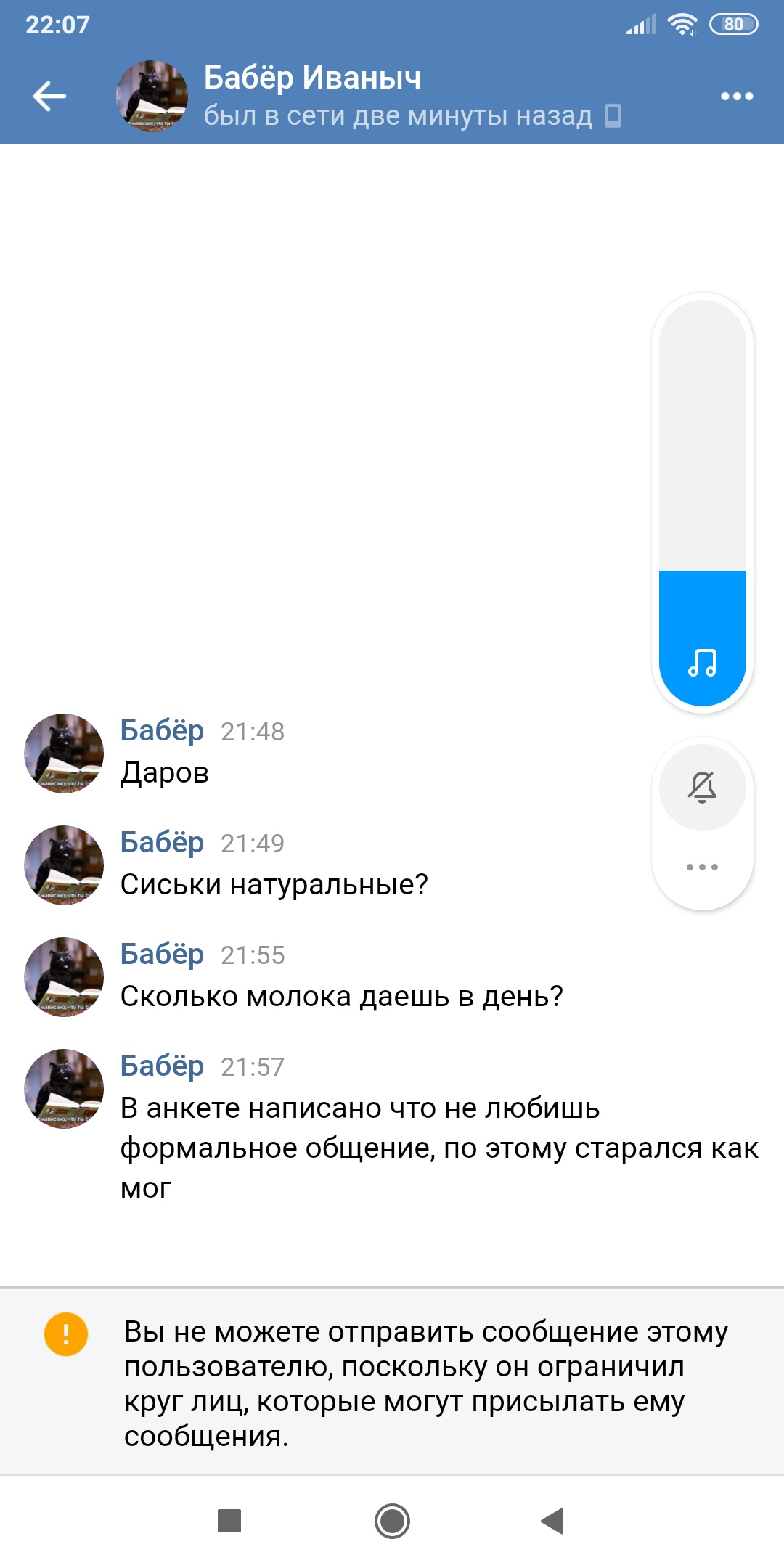Screen dimensions: 784x1568
Task: Open Бабёр's avatar beside the 21:48 message
Action: (64, 754)
